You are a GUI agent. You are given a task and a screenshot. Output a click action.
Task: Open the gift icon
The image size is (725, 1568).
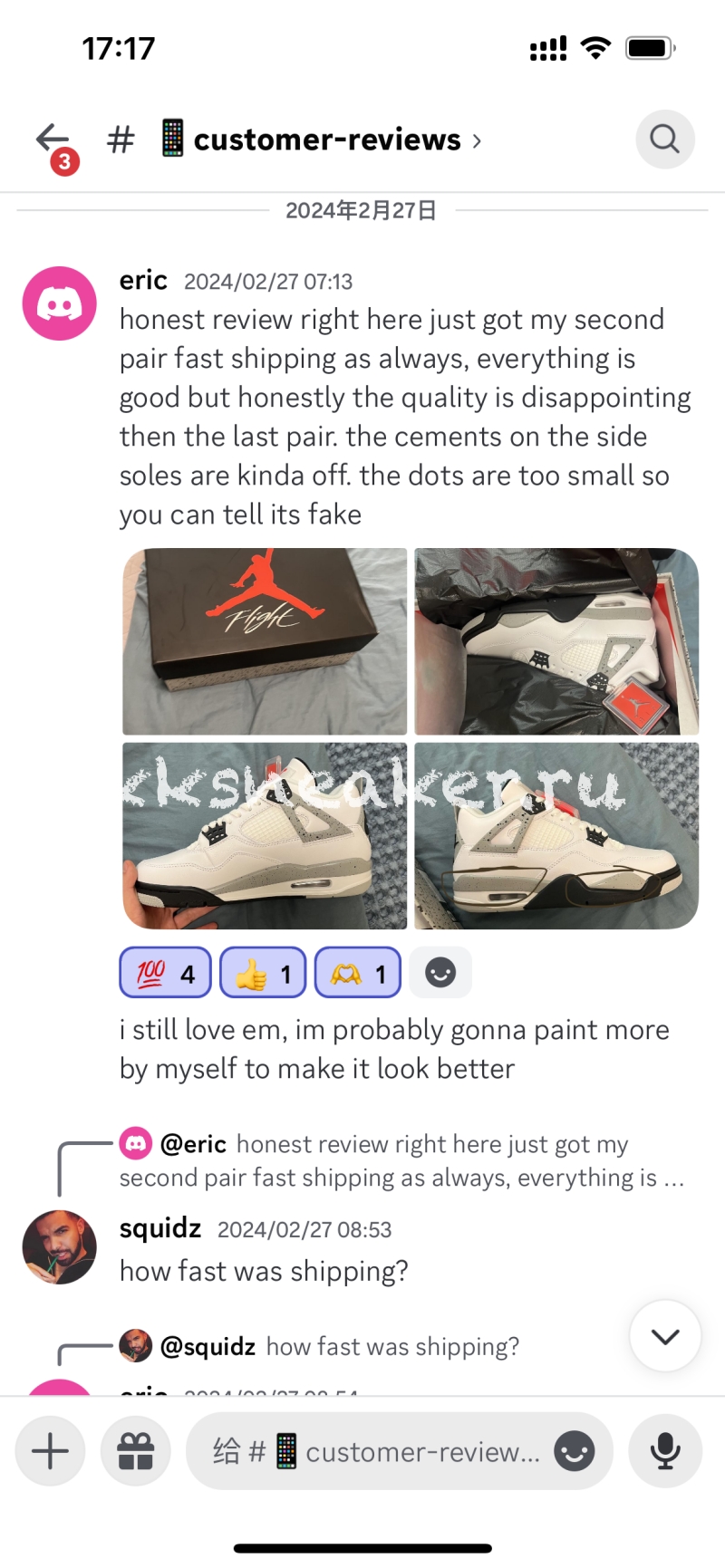pos(136,1451)
